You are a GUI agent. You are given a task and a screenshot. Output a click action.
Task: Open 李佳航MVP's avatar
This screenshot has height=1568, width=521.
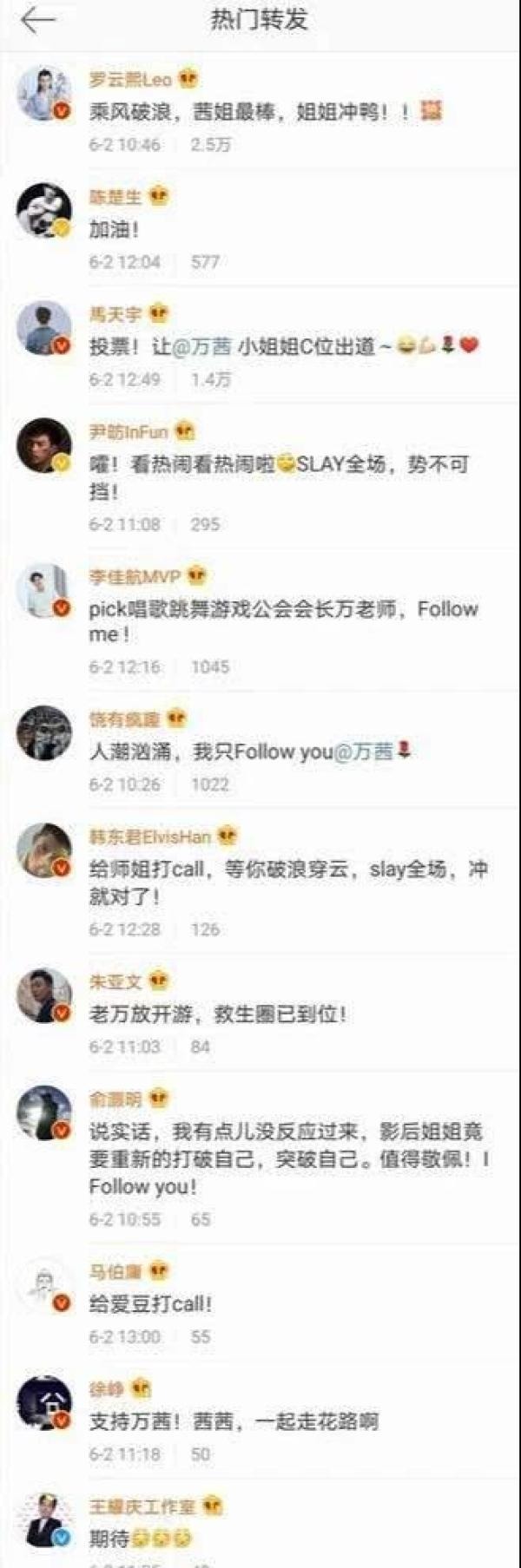pyautogui.click(x=43, y=589)
